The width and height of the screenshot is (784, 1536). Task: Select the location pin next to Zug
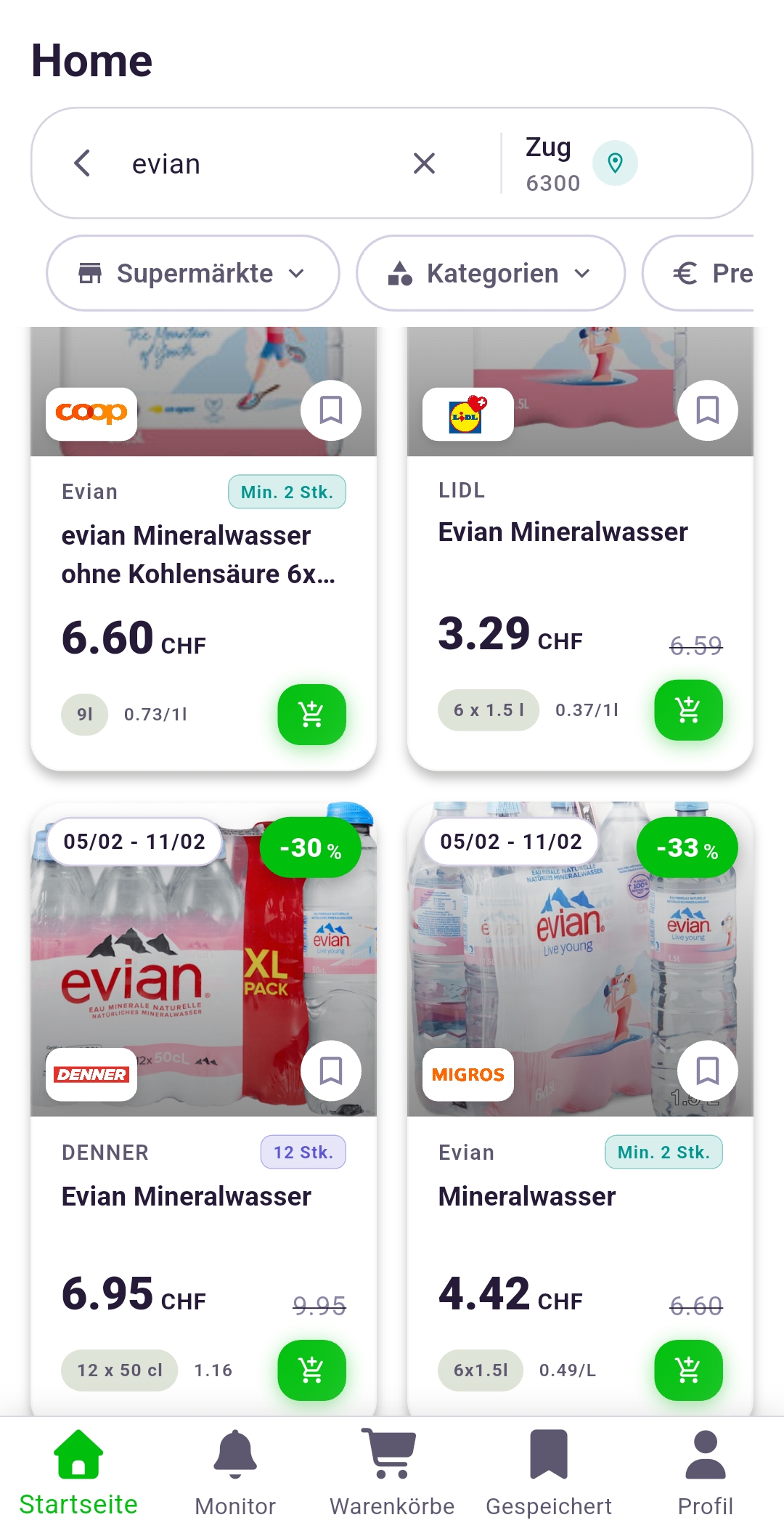(x=614, y=162)
